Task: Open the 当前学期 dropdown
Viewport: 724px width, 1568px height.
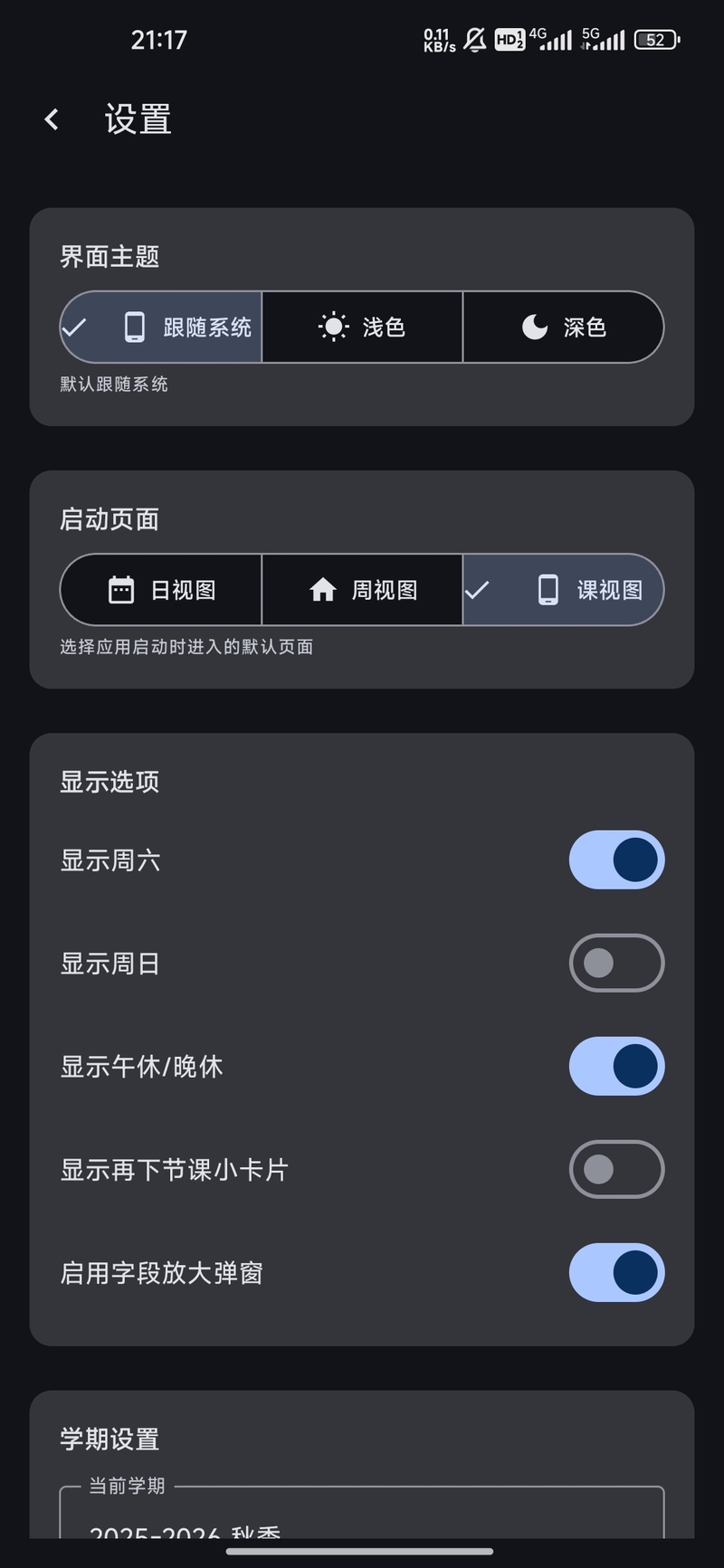Action: click(362, 1520)
